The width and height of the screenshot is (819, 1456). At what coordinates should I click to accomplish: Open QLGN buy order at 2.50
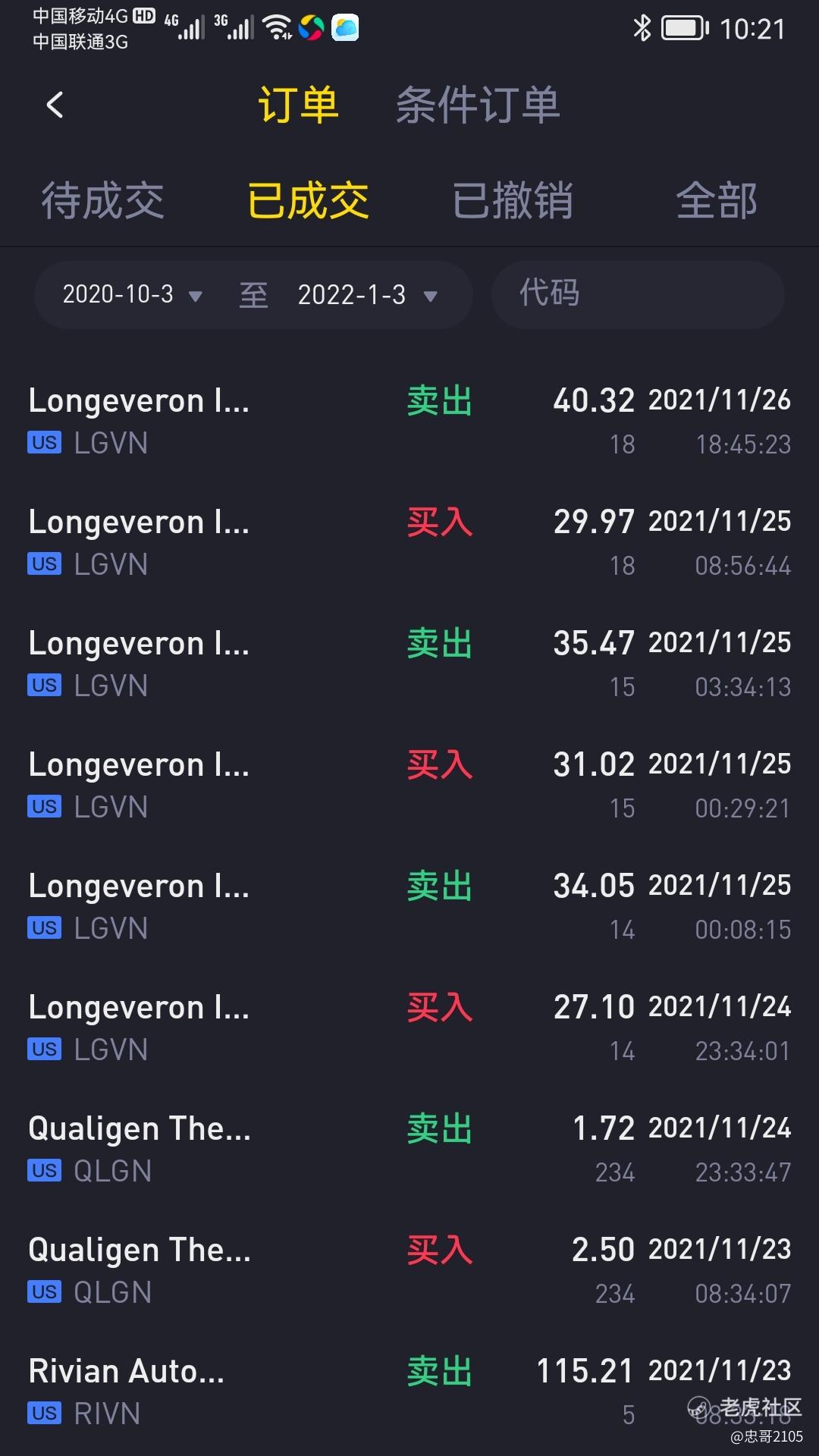(409, 1270)
